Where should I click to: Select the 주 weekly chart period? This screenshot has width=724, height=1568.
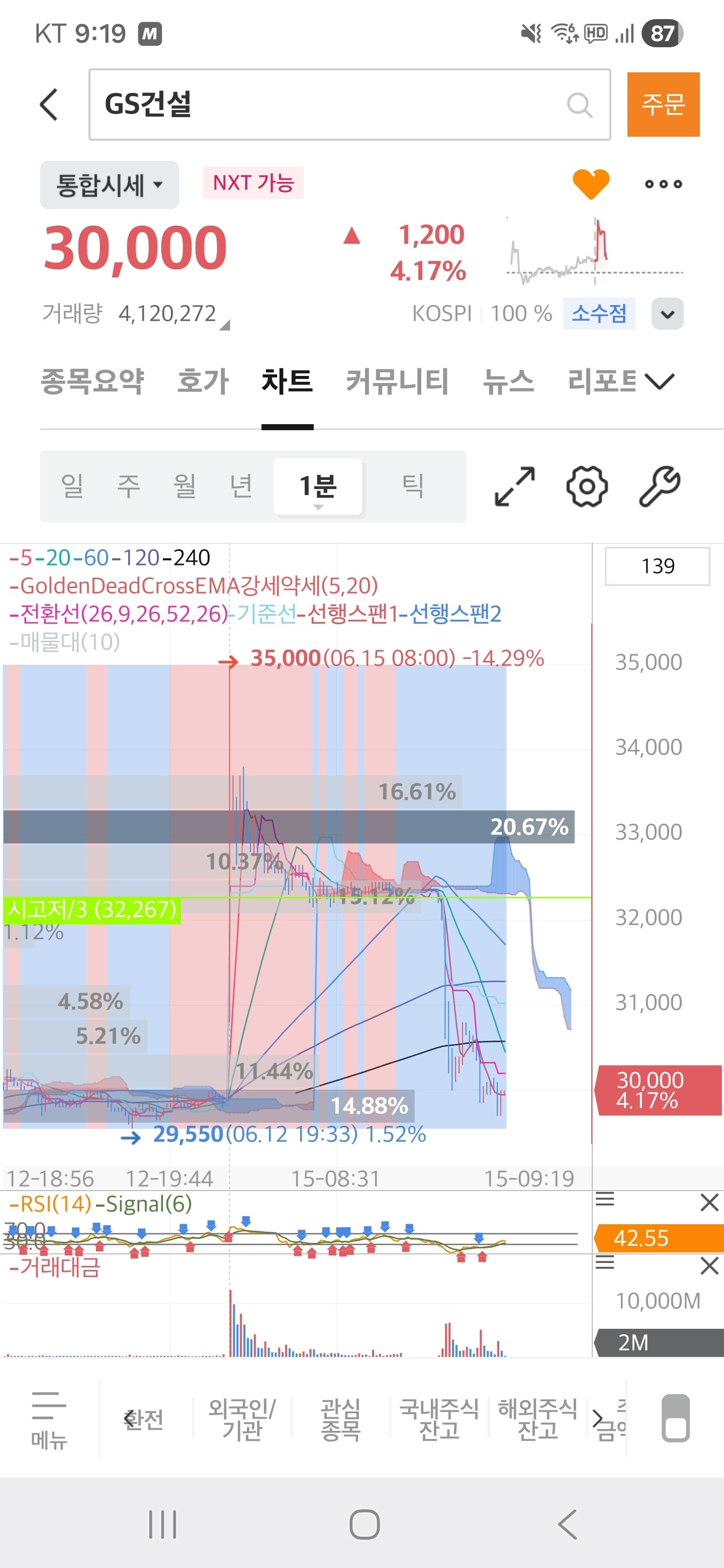129,486
